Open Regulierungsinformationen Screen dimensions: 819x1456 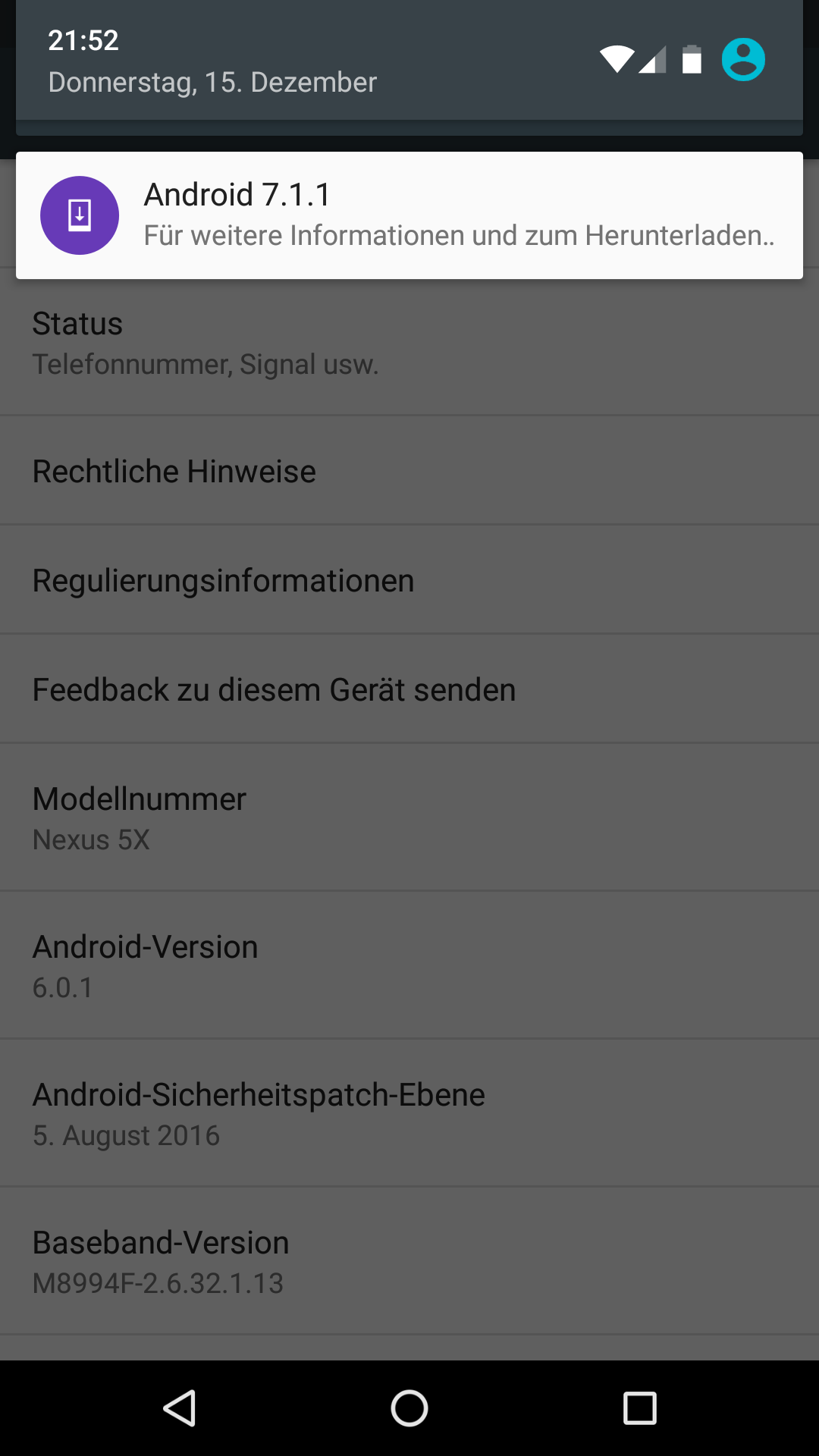[x=409, y=580]
